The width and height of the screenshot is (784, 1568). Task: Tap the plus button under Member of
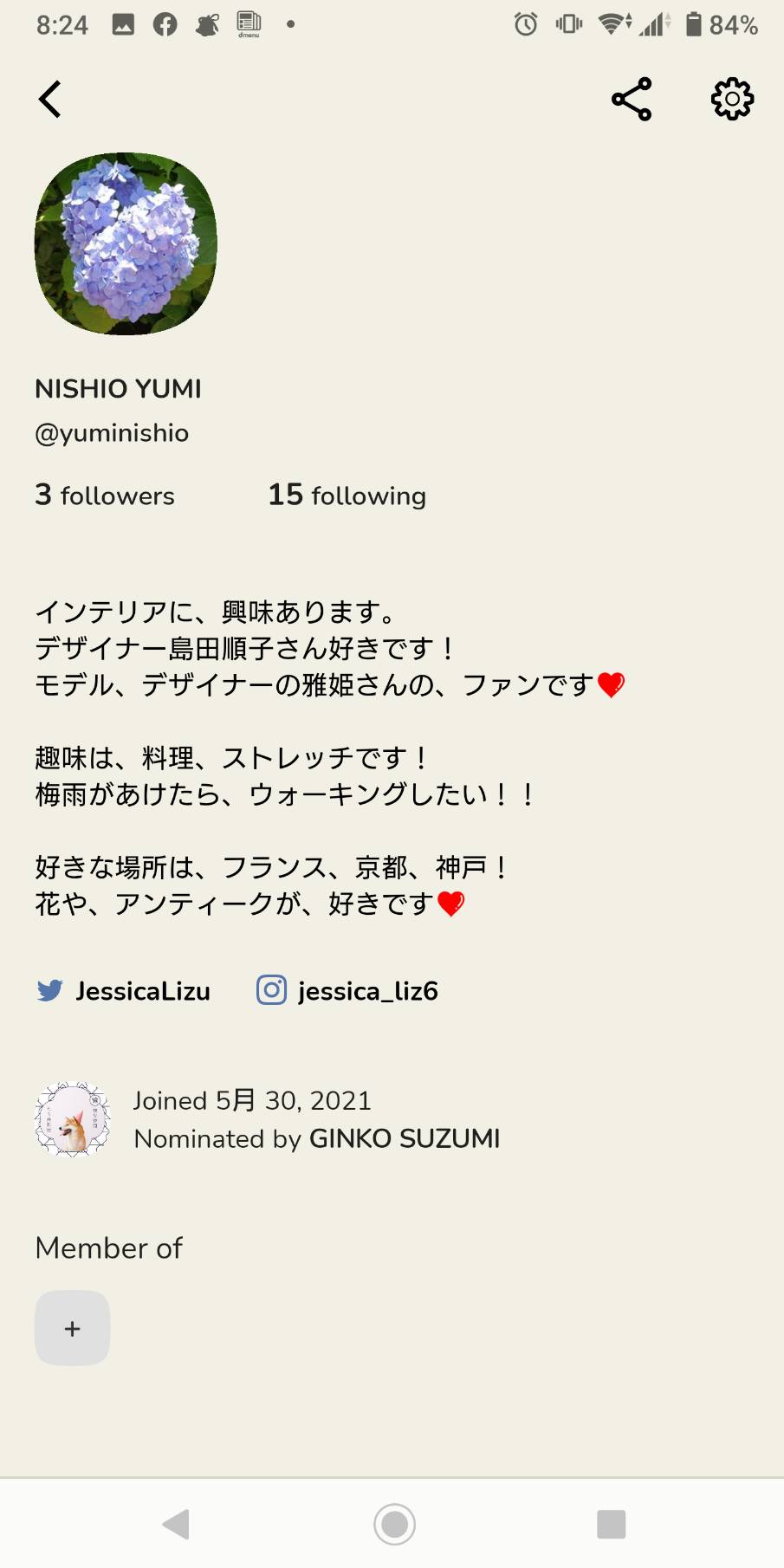[72, 1328]
